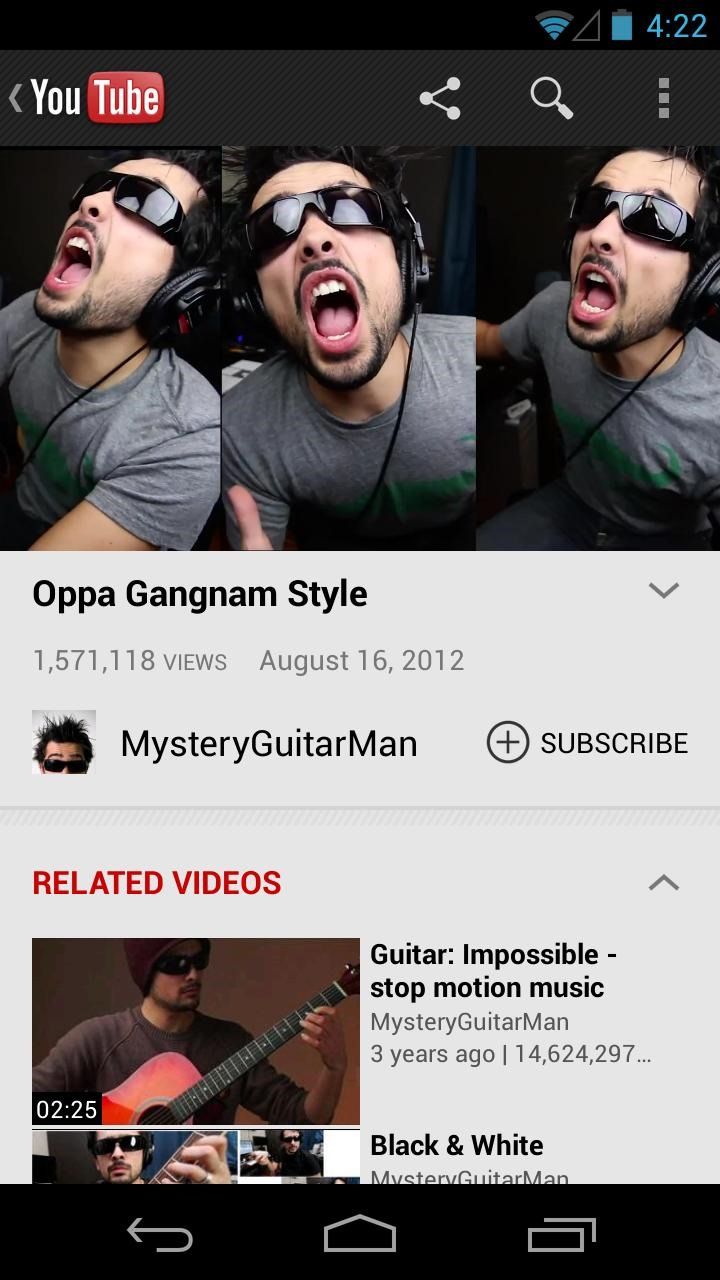Open the share menu icon
This screenshot has height=1280, width=720.
(x=440, y=97)
